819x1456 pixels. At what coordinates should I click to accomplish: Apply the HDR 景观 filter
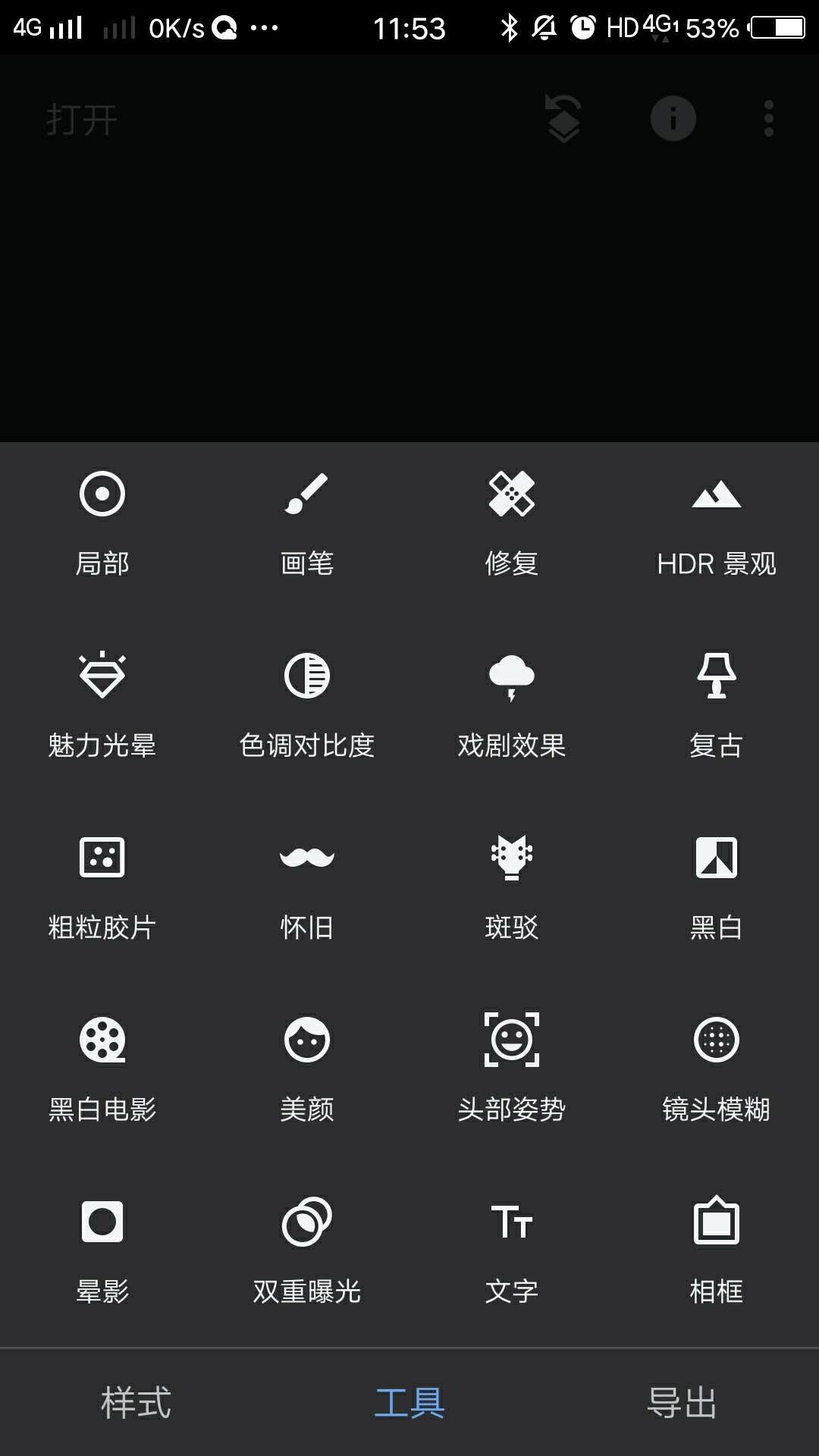(x=717, y=523)
